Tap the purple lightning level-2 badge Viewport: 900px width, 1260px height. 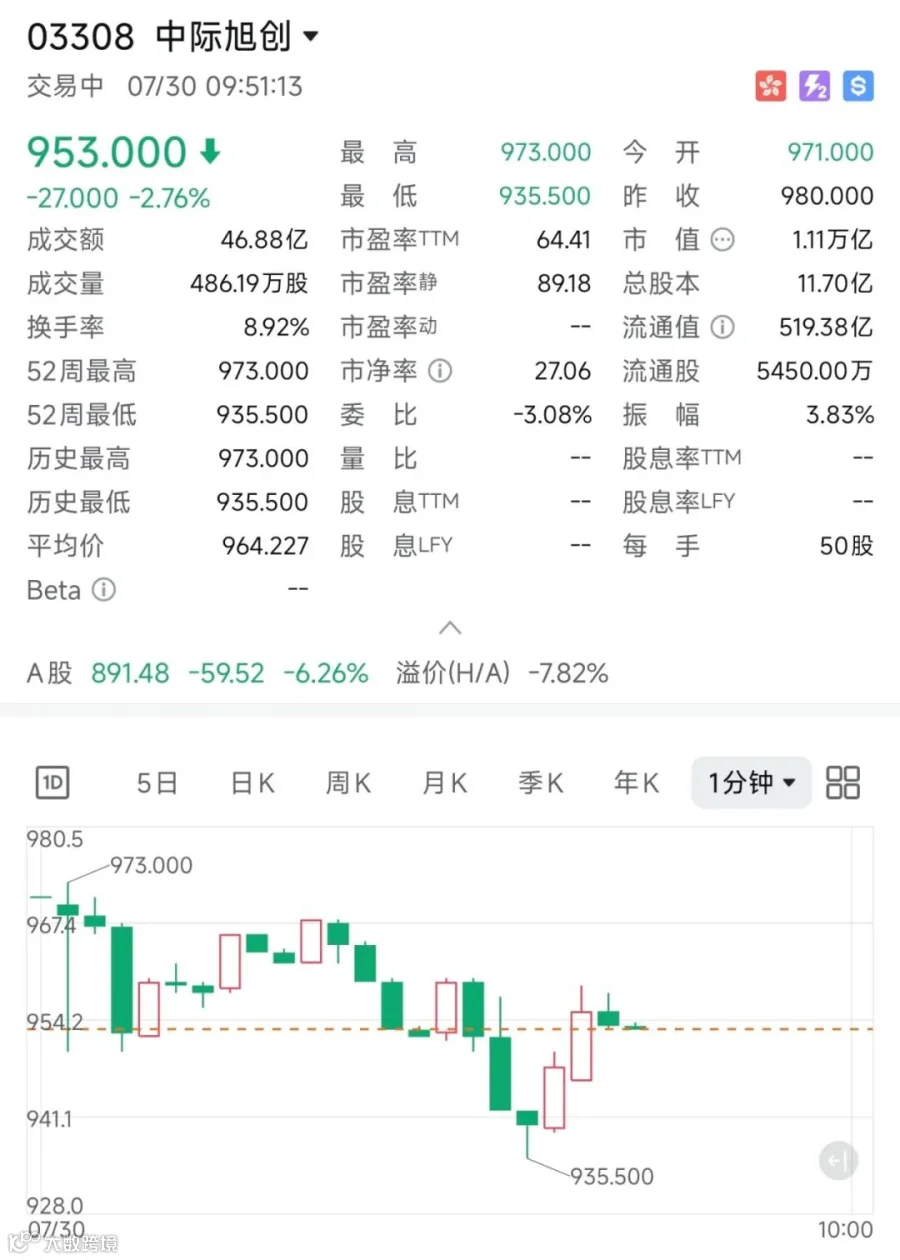pyautogui.click(x=815, y=87)
